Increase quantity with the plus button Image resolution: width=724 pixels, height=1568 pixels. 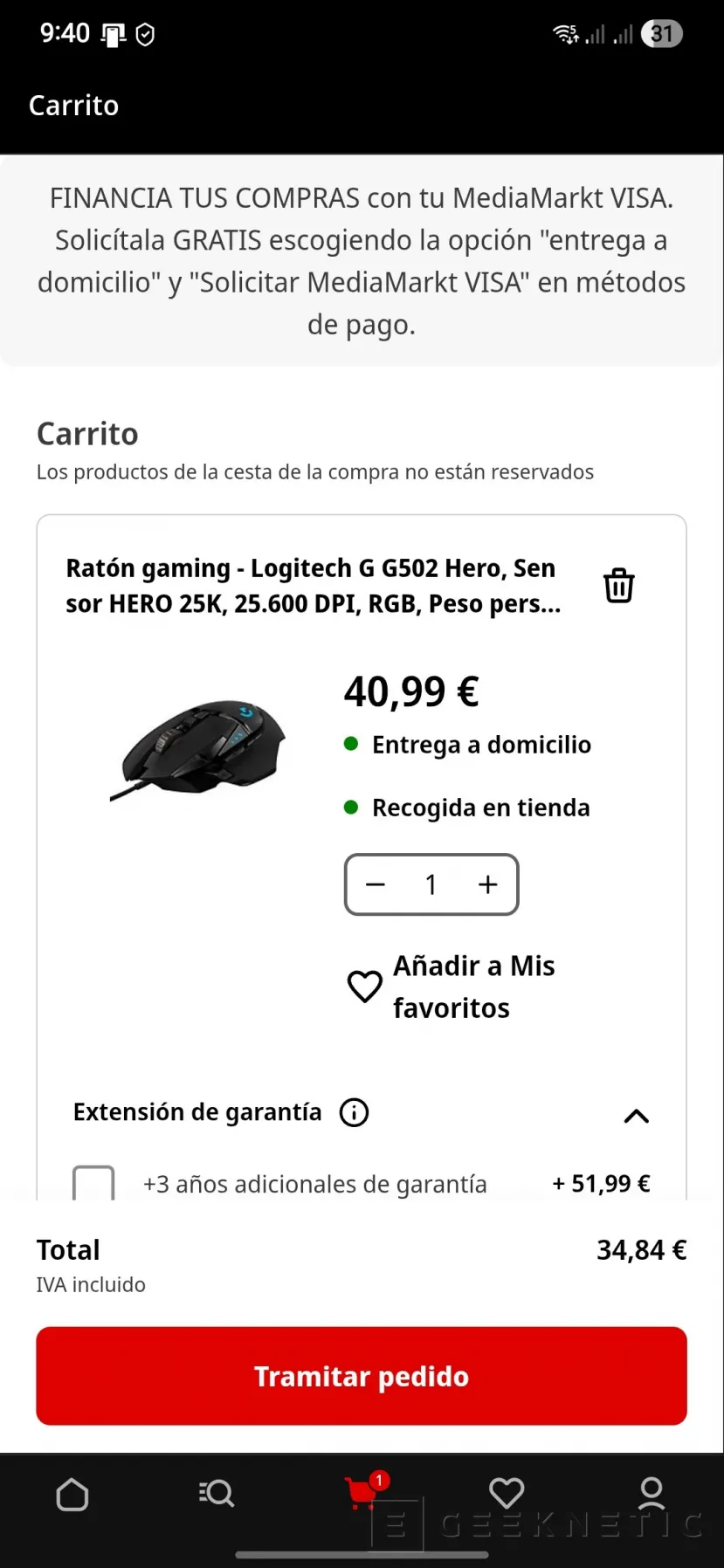pos(487,884)
